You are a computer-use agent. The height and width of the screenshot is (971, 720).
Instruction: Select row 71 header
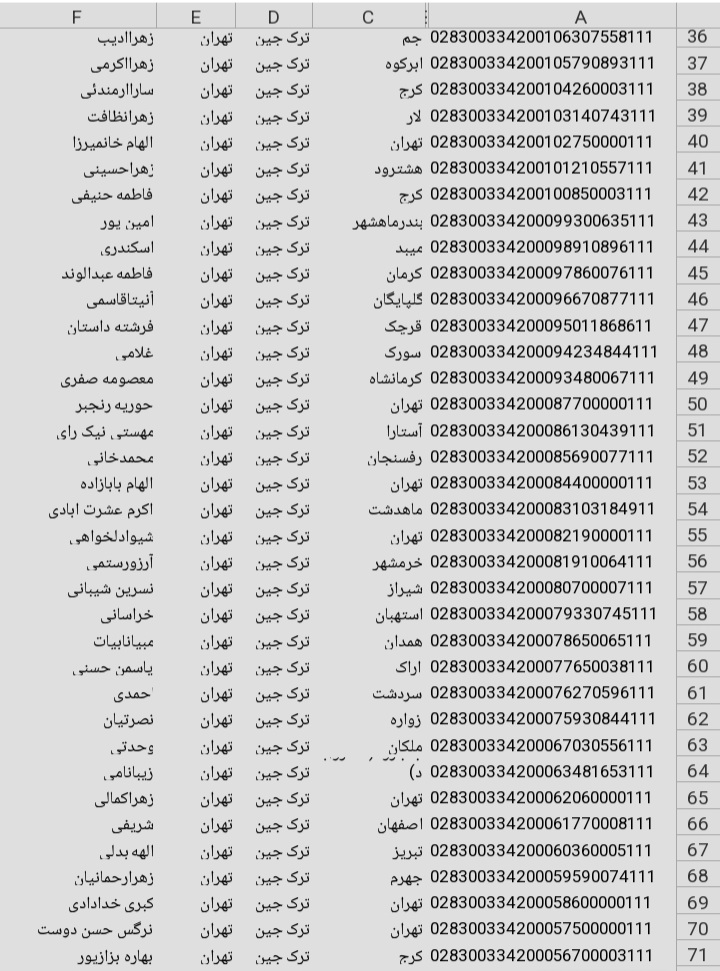[698, 955]
